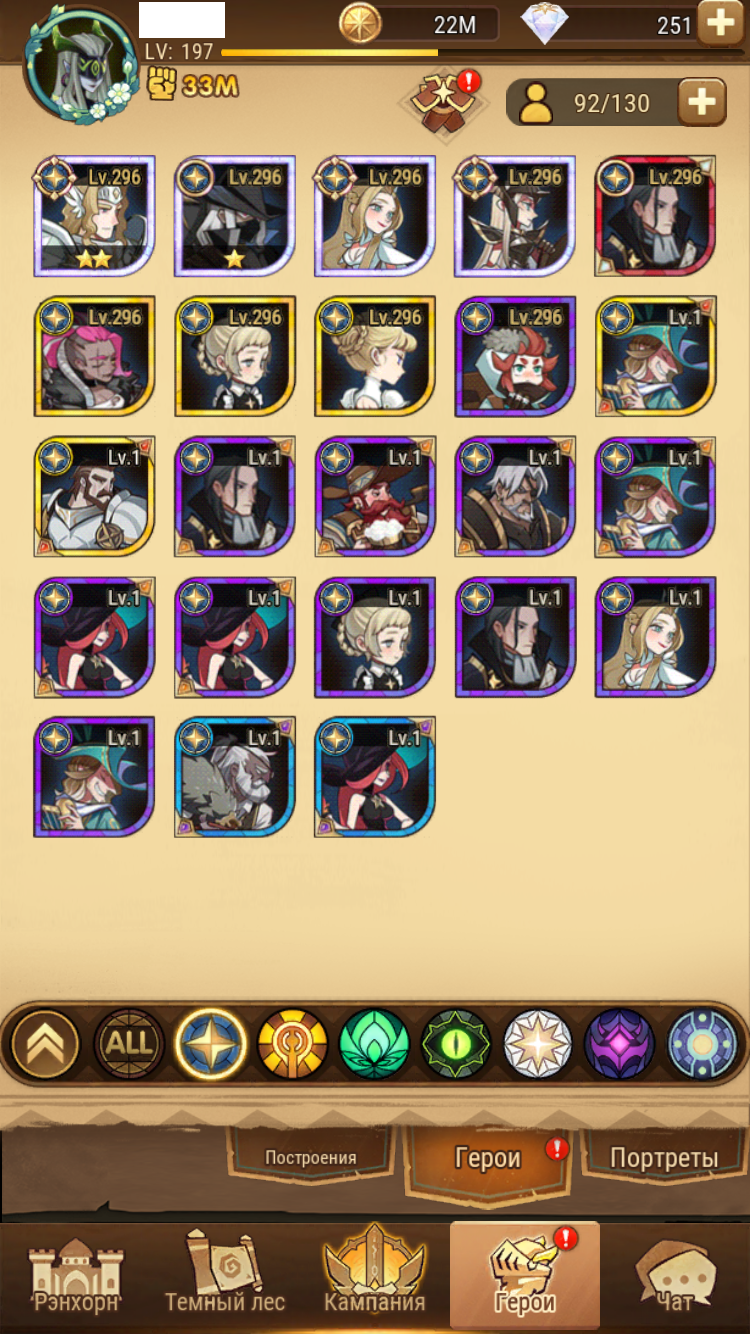Filter heroes by the white star faction

click(538, 1044)
